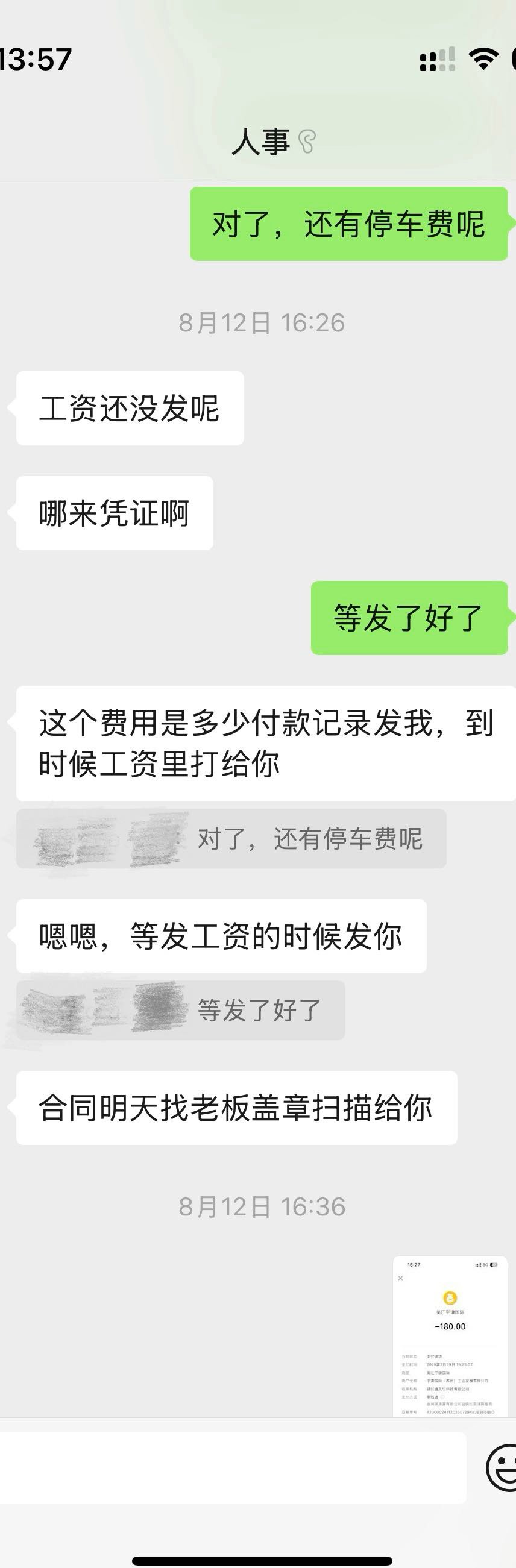Jump to quoted message 等发了好了
516x1568 pixels.
coord(181,1011)
